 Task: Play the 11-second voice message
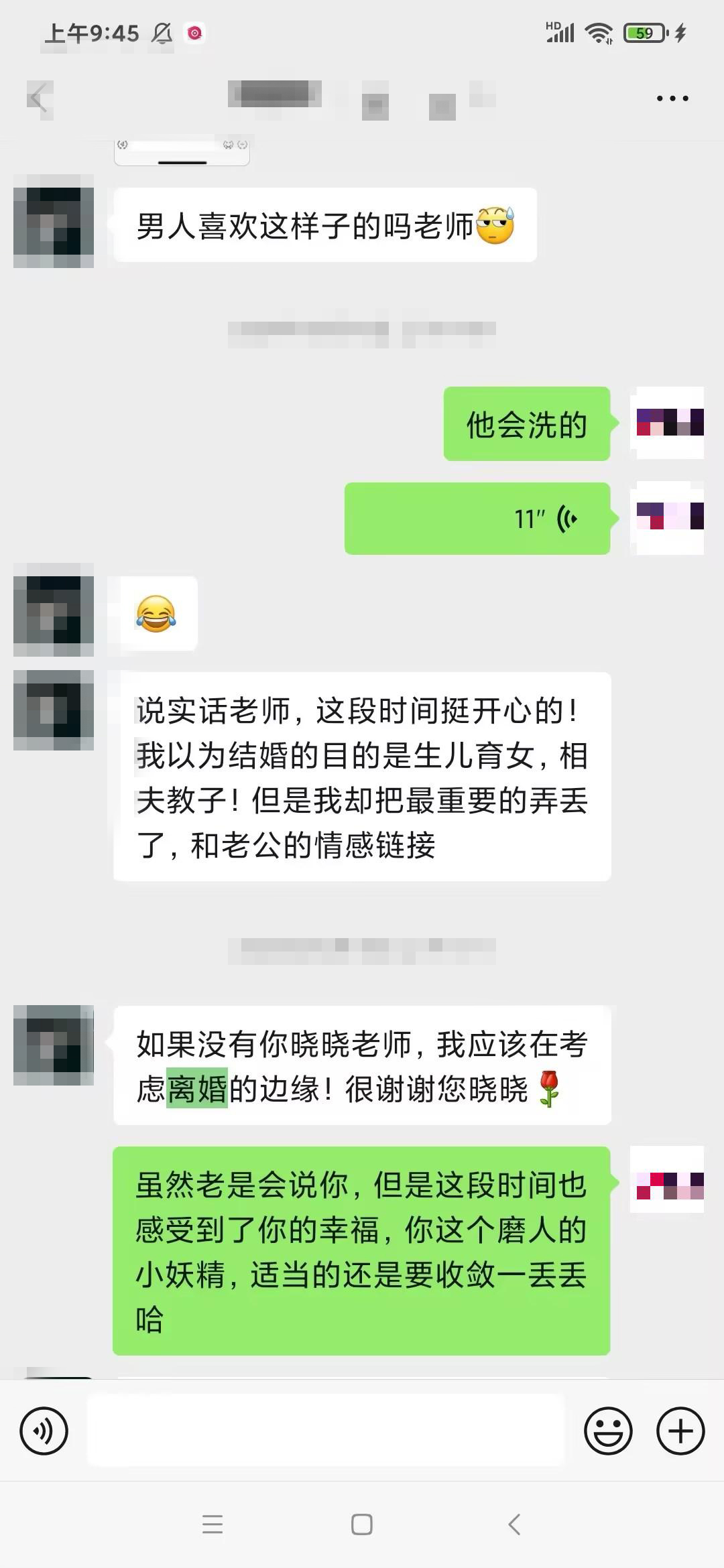click(x=477, y=519)
